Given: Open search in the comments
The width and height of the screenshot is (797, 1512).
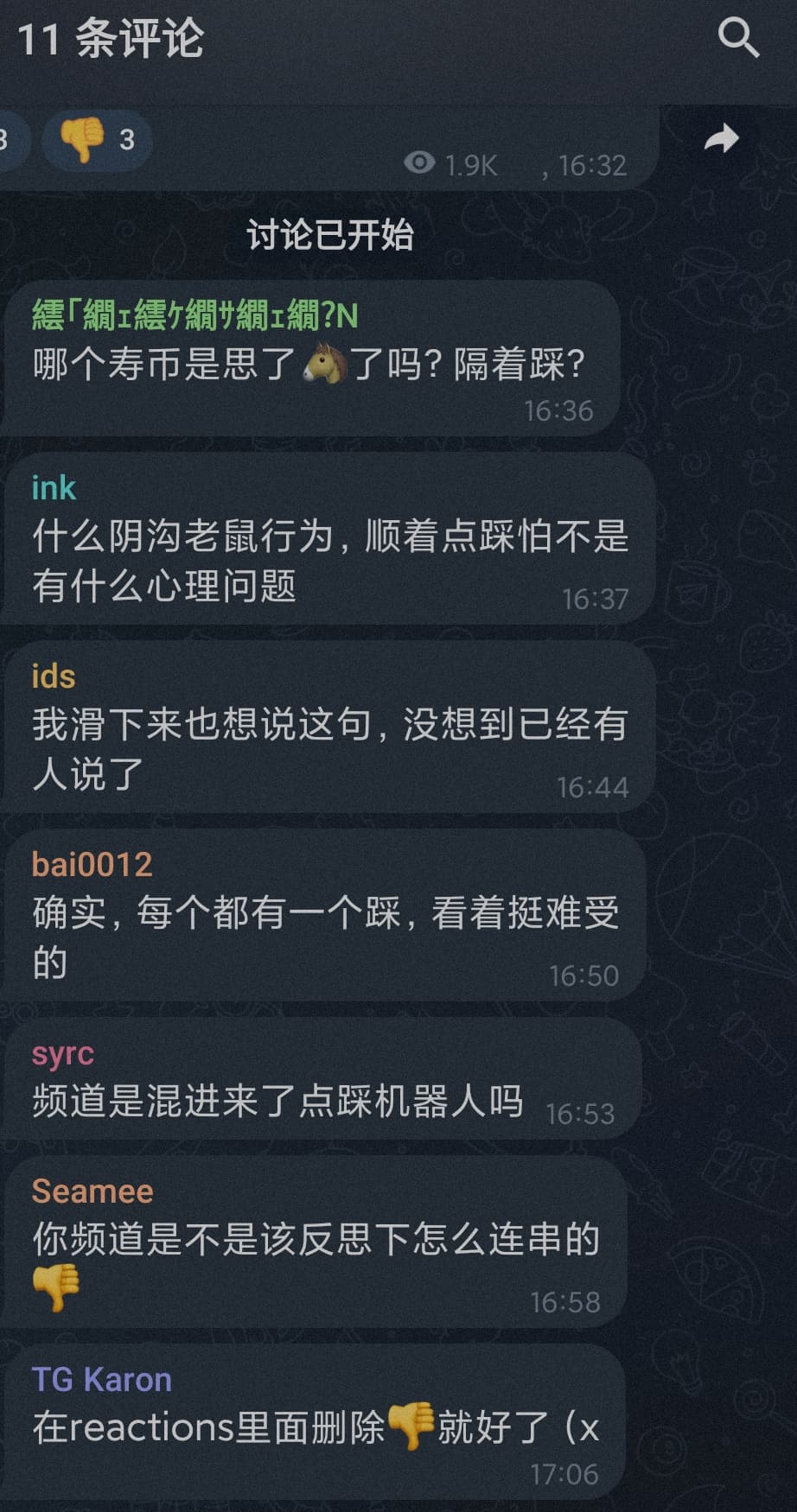Looking at the screenshot, I should [x=738, y=39].
